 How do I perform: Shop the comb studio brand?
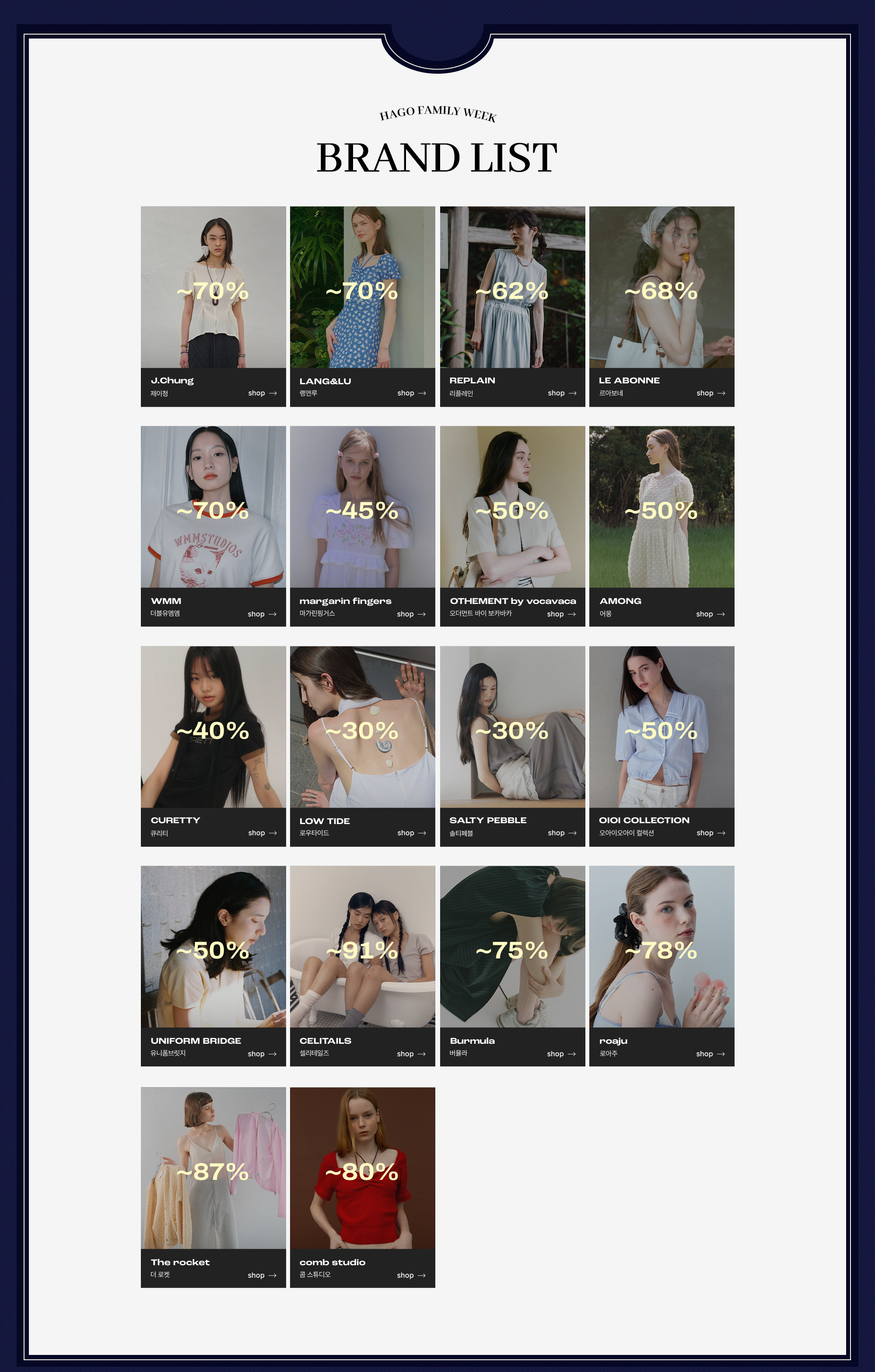click(411, 1275)
